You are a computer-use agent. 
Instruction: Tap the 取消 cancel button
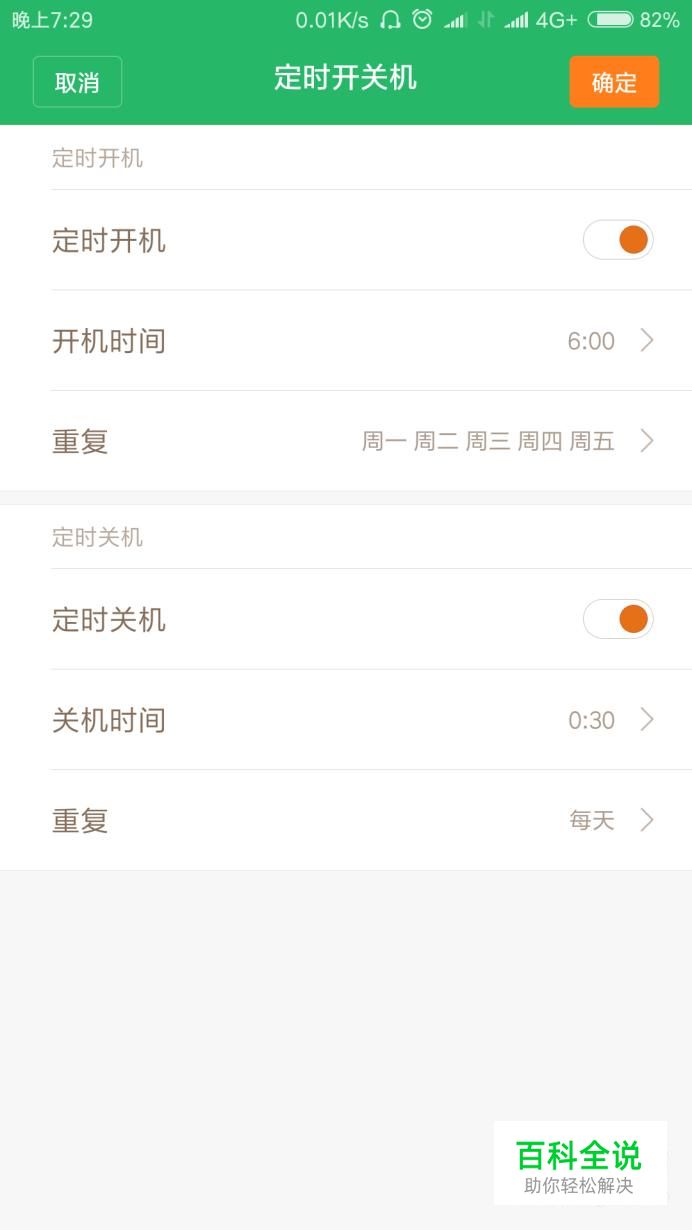77,82
